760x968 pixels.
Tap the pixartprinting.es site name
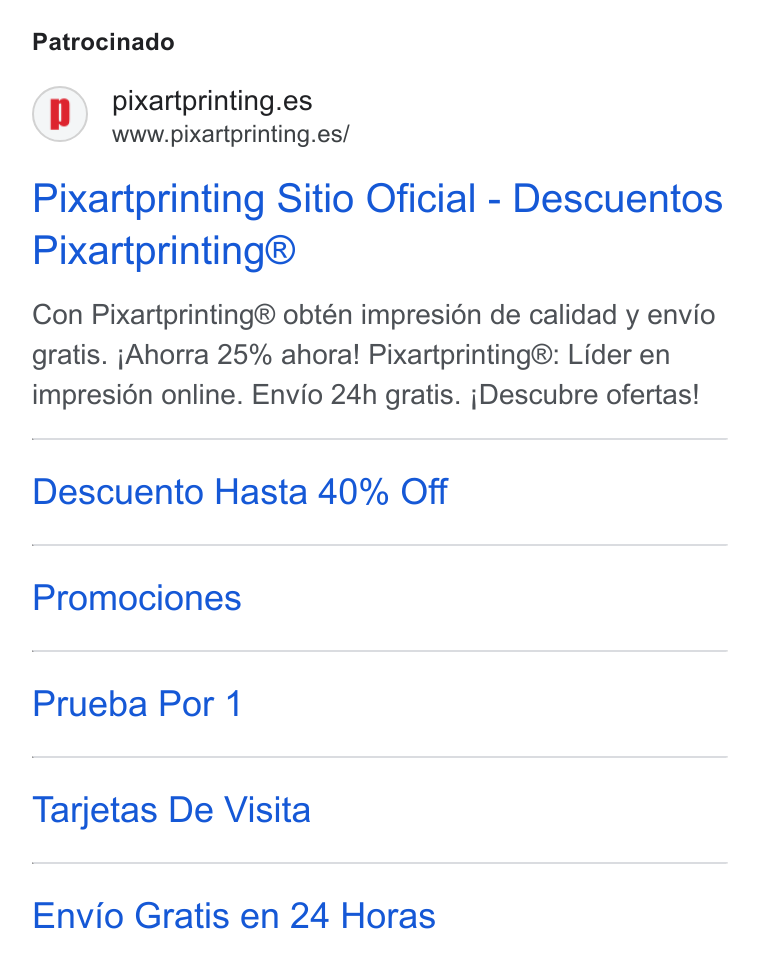point(212,101)
